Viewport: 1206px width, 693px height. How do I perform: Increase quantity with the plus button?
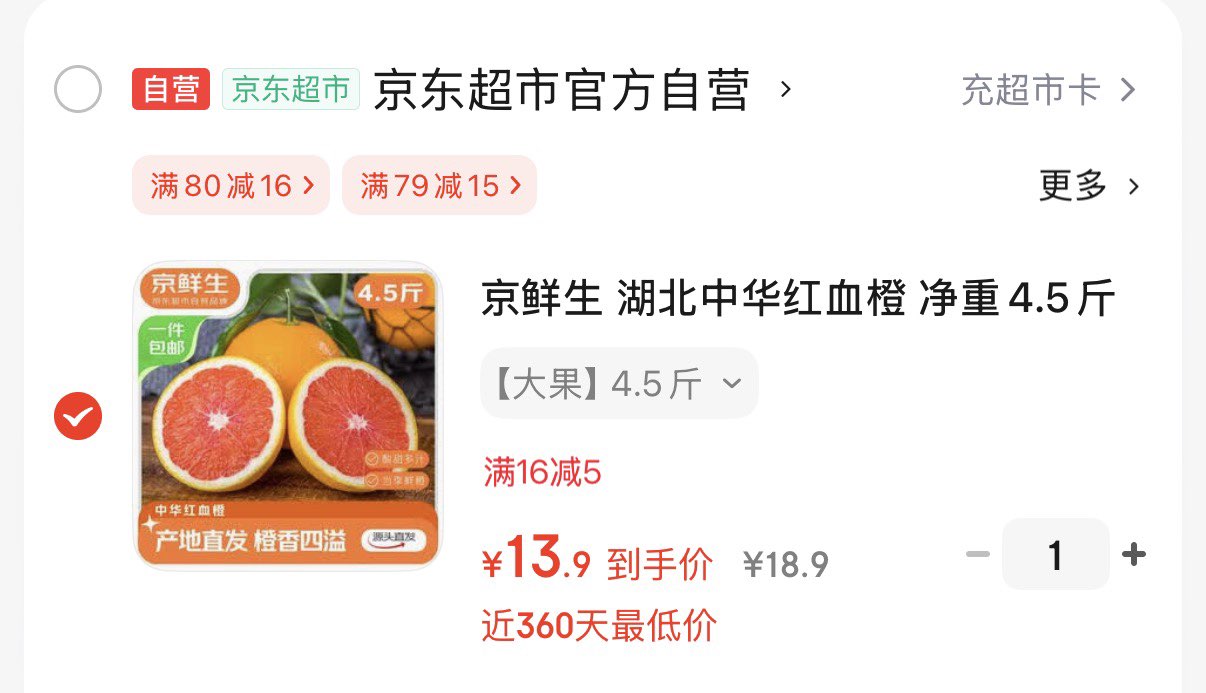pyautogui.click(x=1134, y=554)
